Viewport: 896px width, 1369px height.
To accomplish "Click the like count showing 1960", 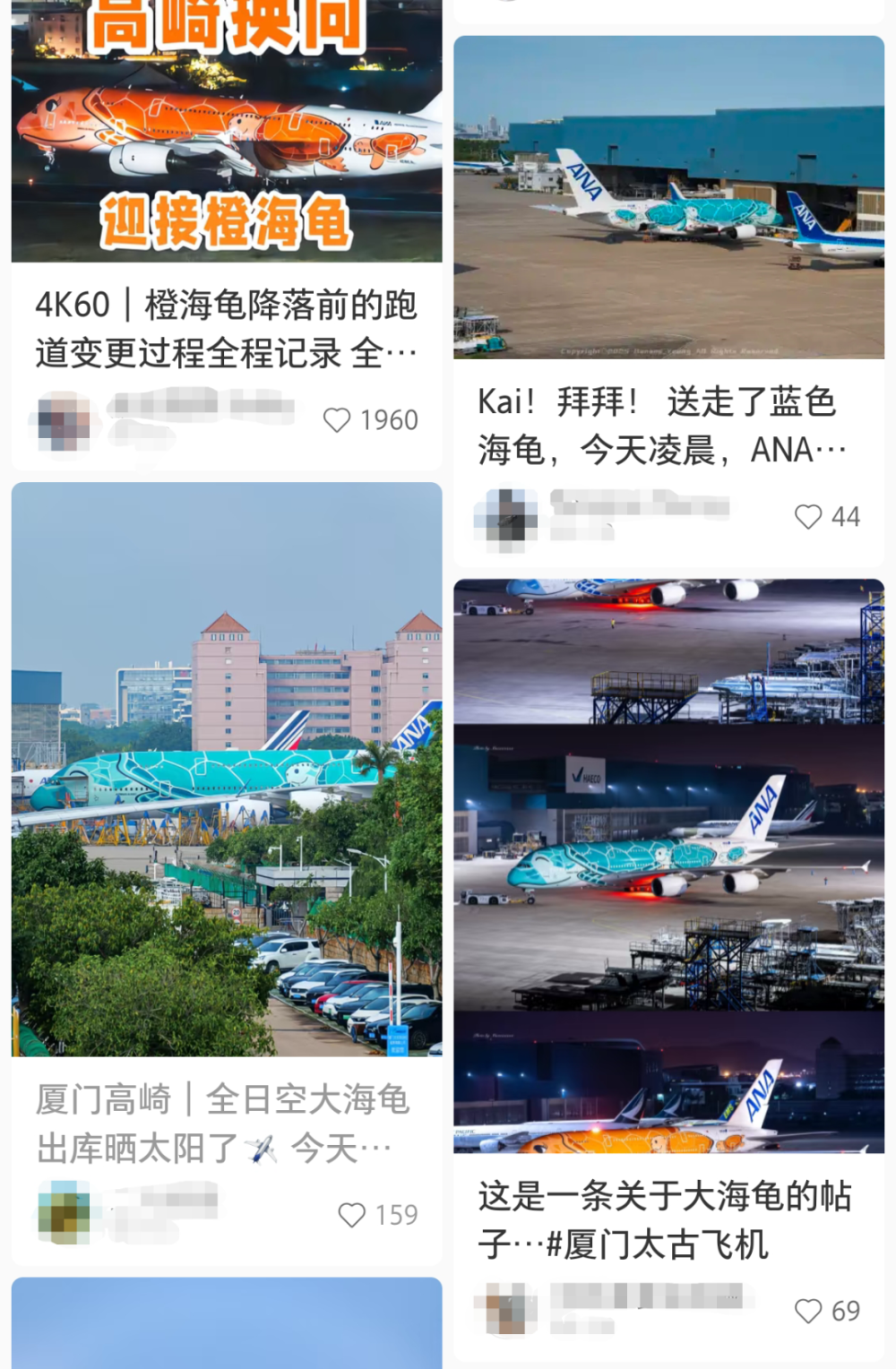I will tap(385, 419).
